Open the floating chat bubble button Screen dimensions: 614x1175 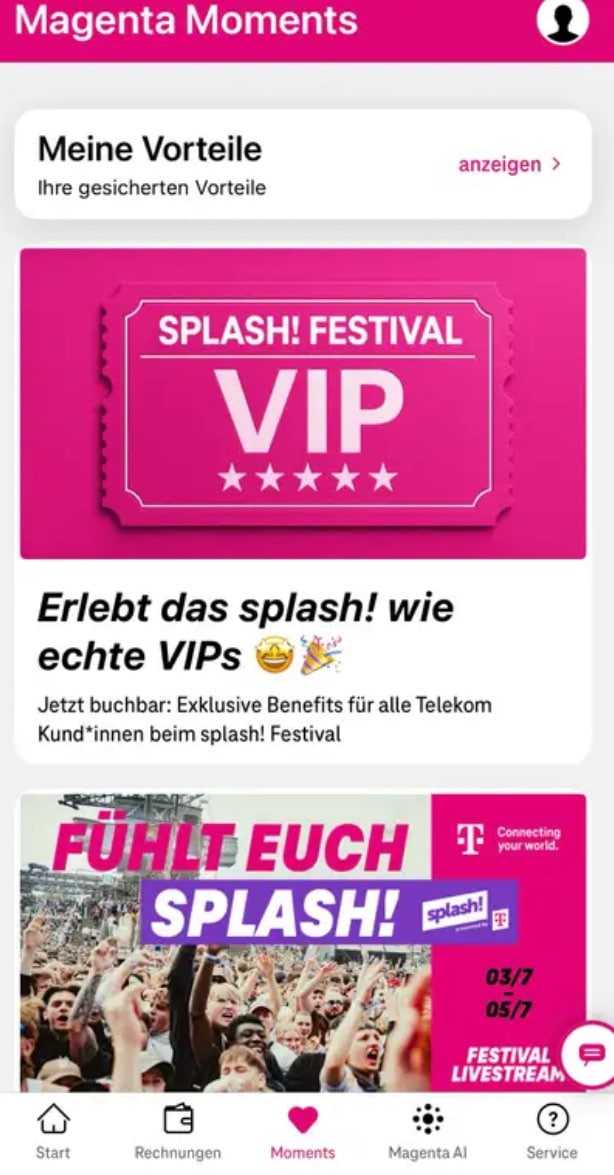point(590,1053)
